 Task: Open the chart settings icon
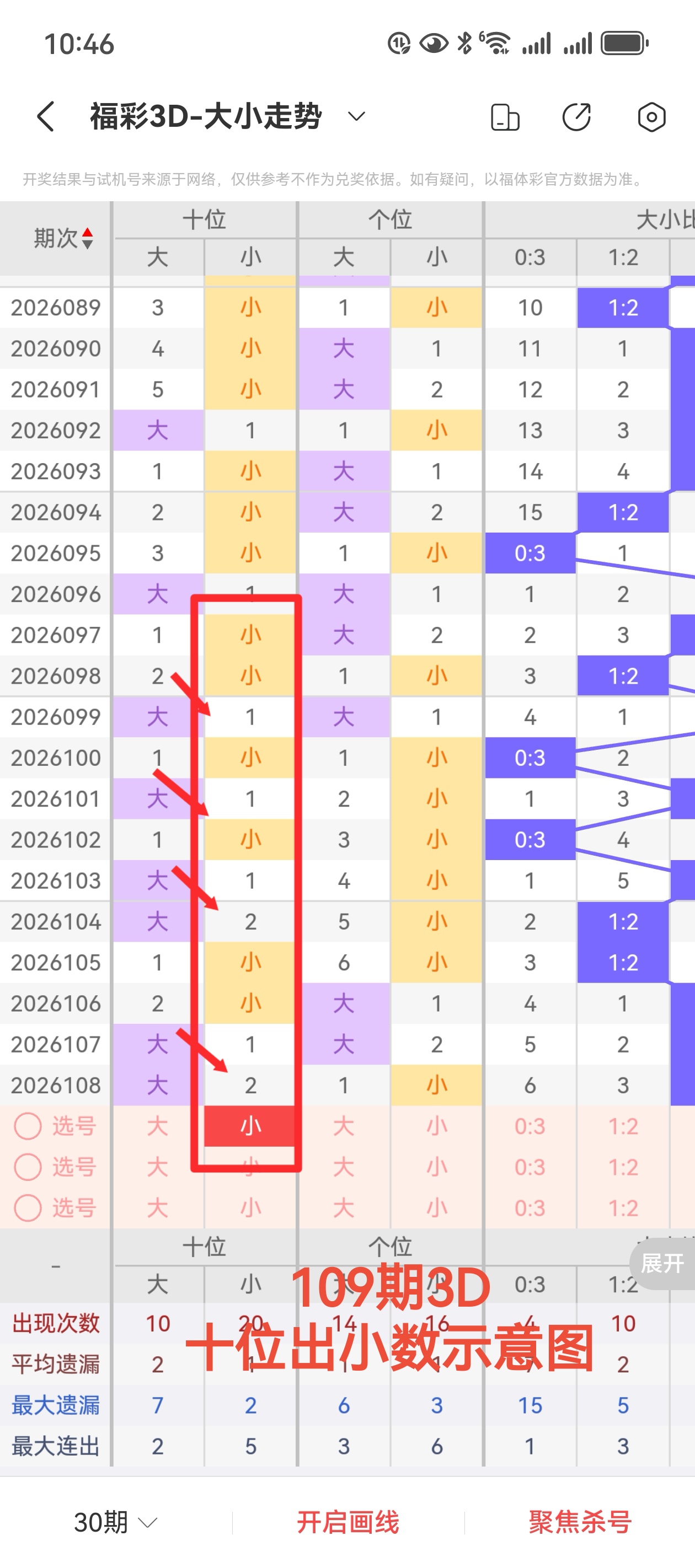point(651,117)
